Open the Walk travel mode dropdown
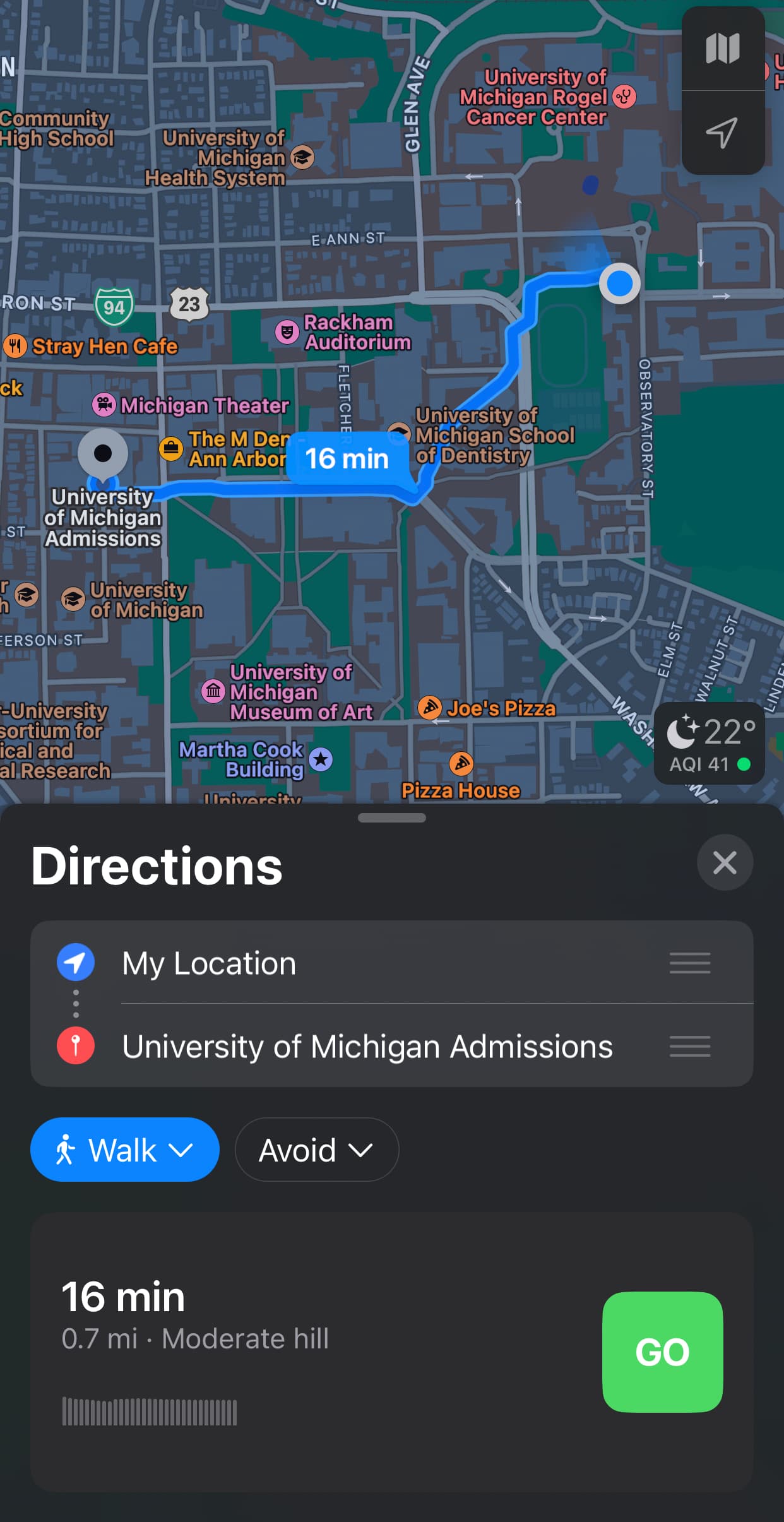This screenshot has height=1522, width=784. pos(125,1150)
